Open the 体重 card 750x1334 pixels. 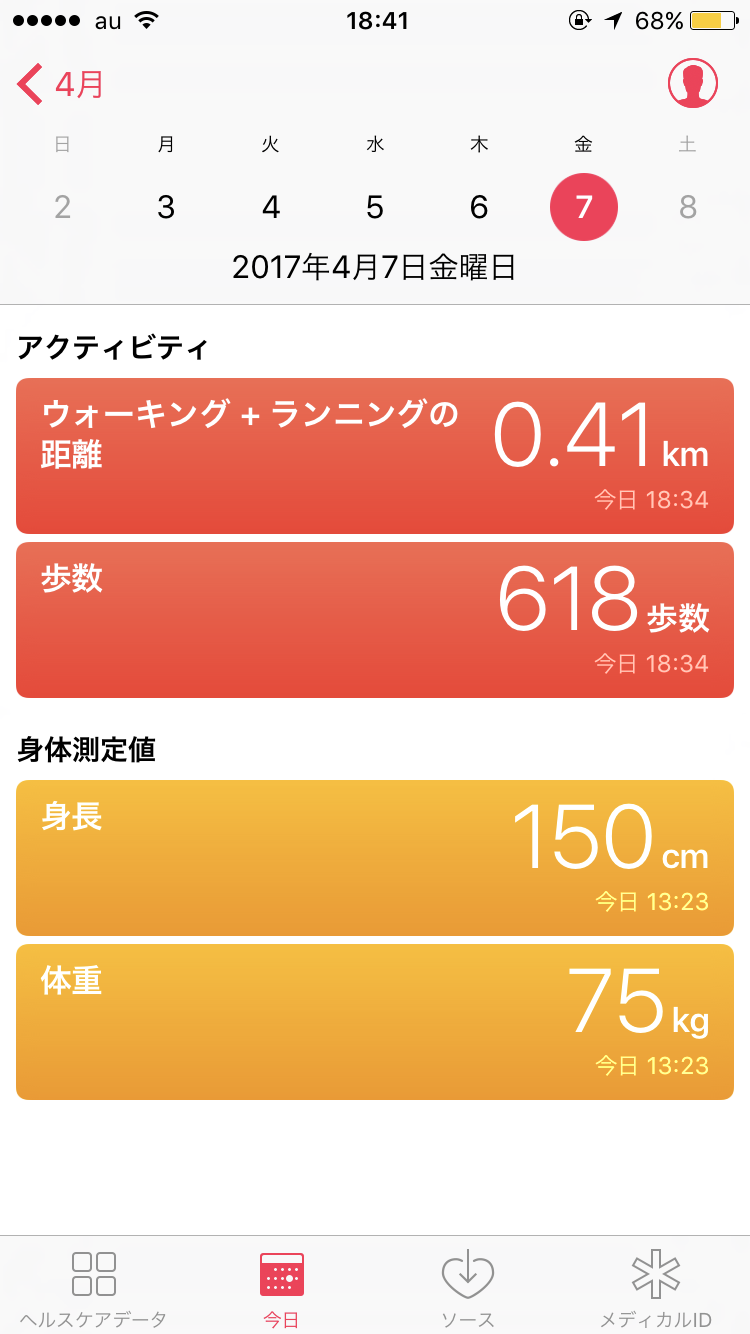[x=375, y=1022]
